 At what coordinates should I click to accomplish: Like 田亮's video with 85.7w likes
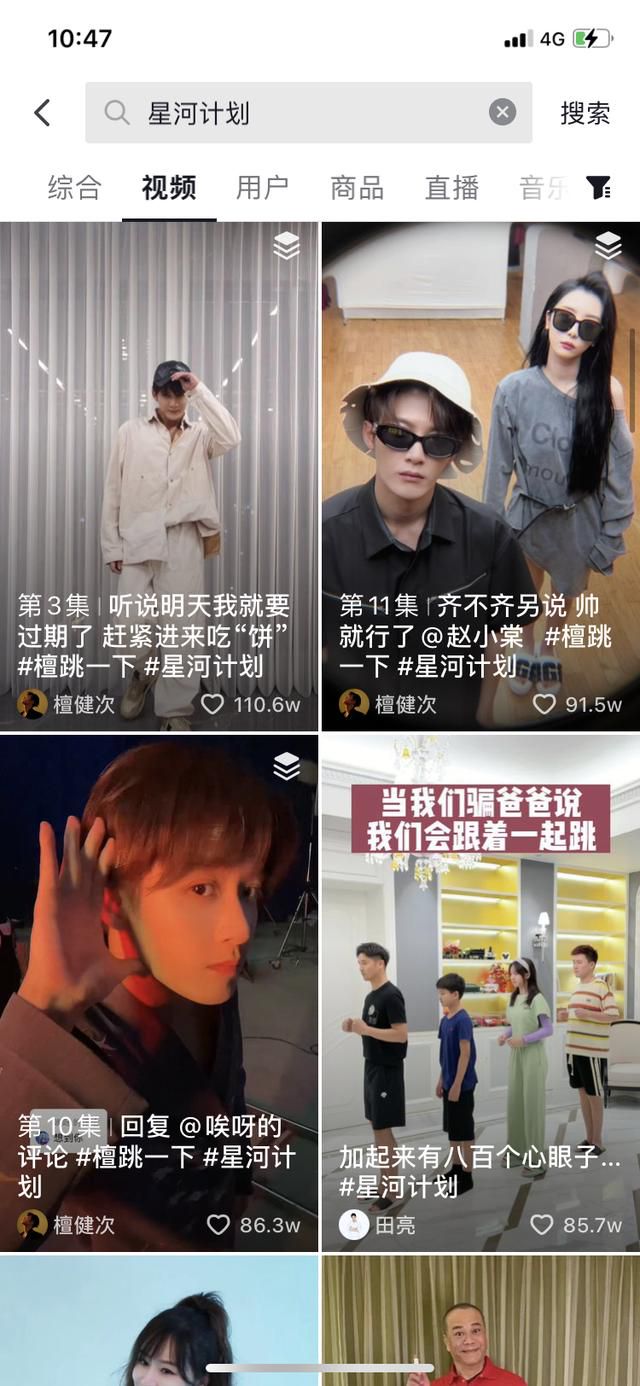[542, 1224]
